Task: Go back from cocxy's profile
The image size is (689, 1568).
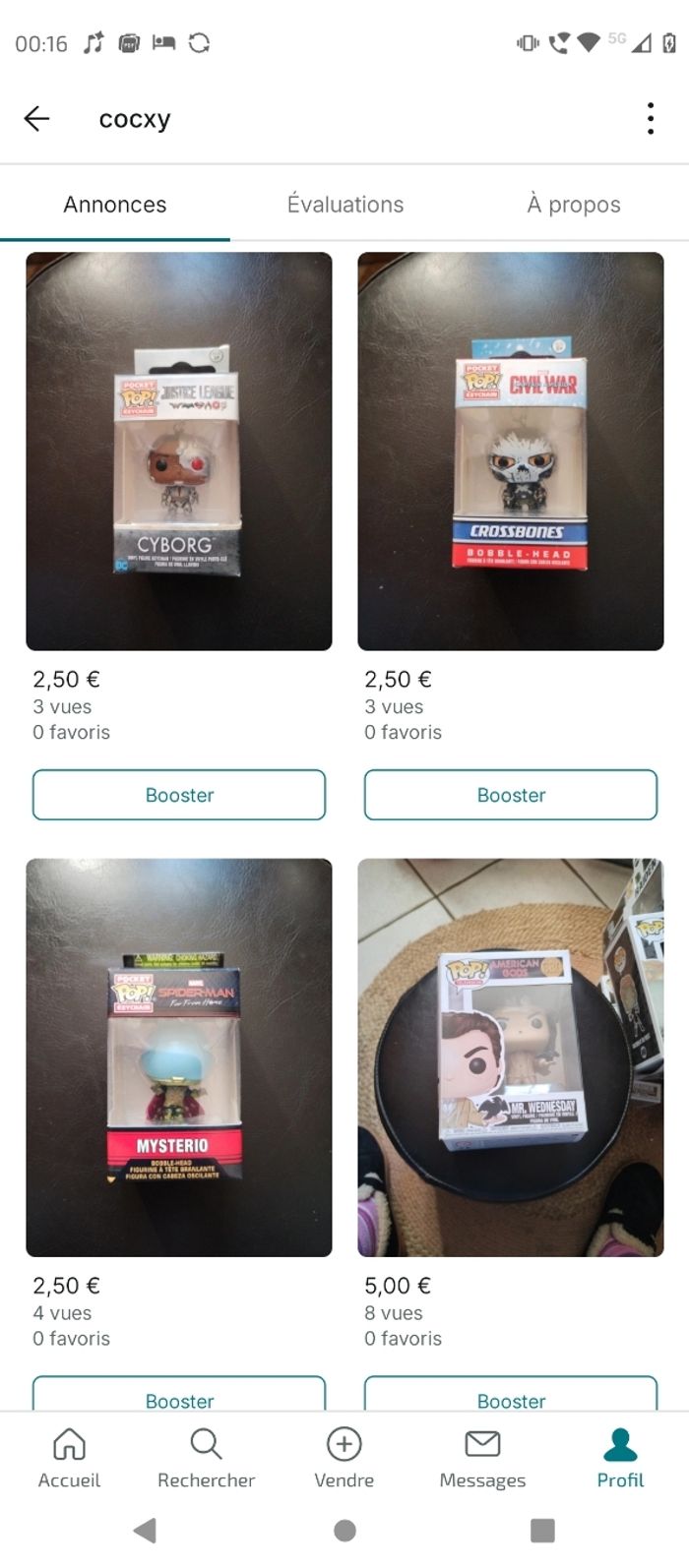Action: coord(36,119)
